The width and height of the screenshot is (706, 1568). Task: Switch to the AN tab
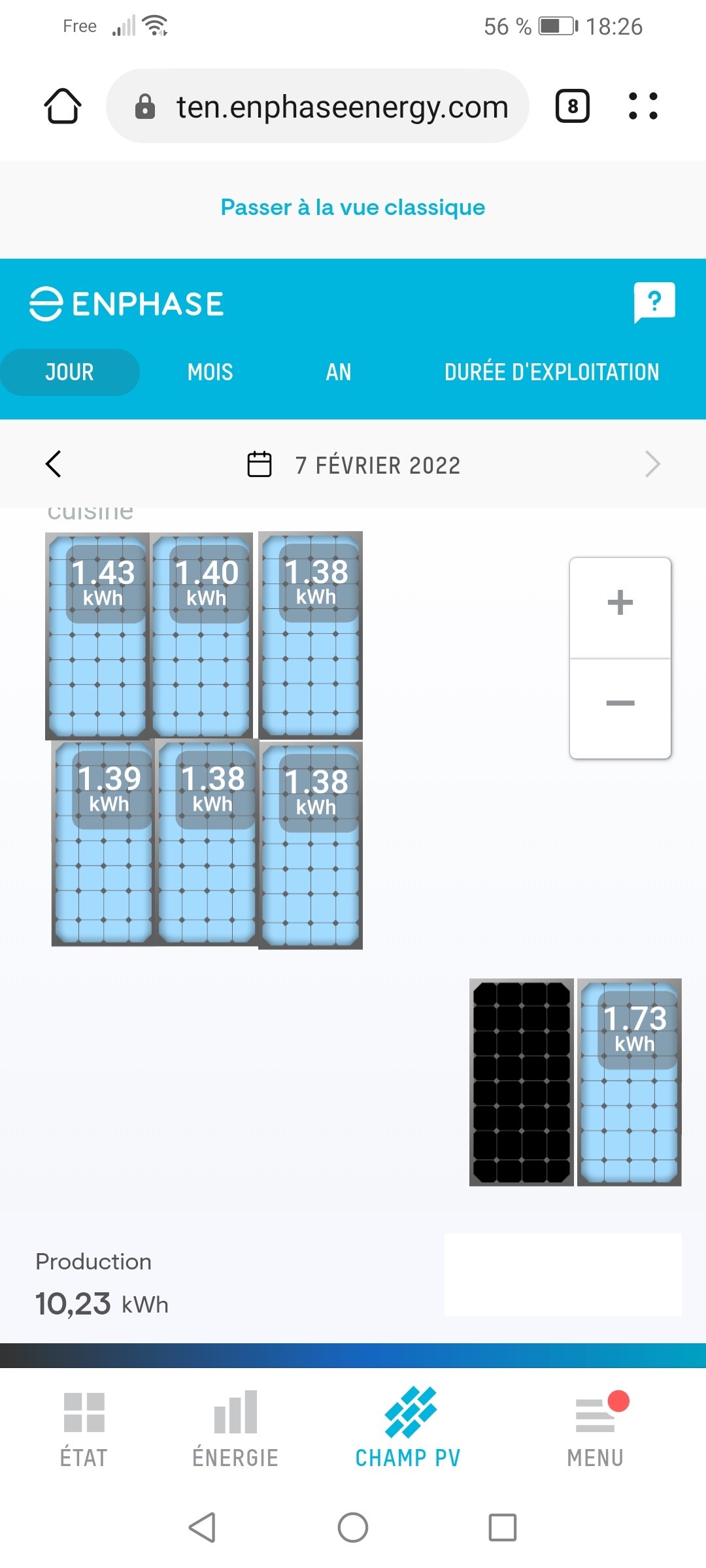tap(339, 372)
